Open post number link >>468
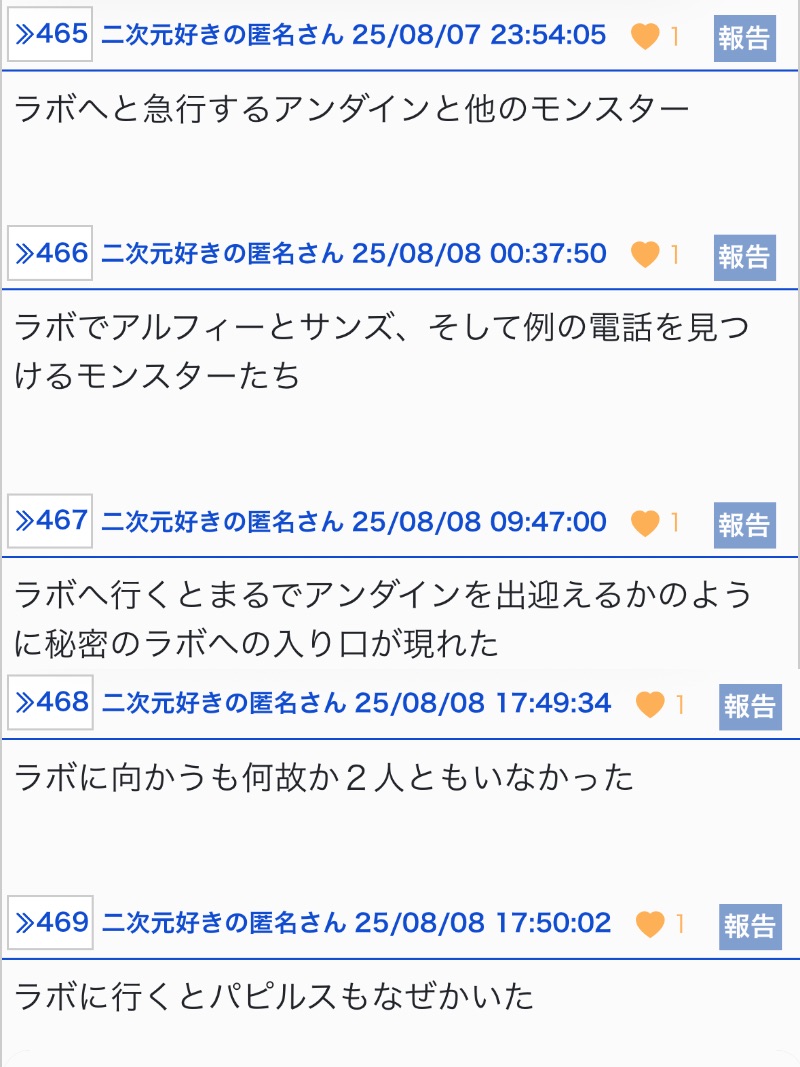The height and width of the screenshot is (1067, 800). click(x=51, y=703)
